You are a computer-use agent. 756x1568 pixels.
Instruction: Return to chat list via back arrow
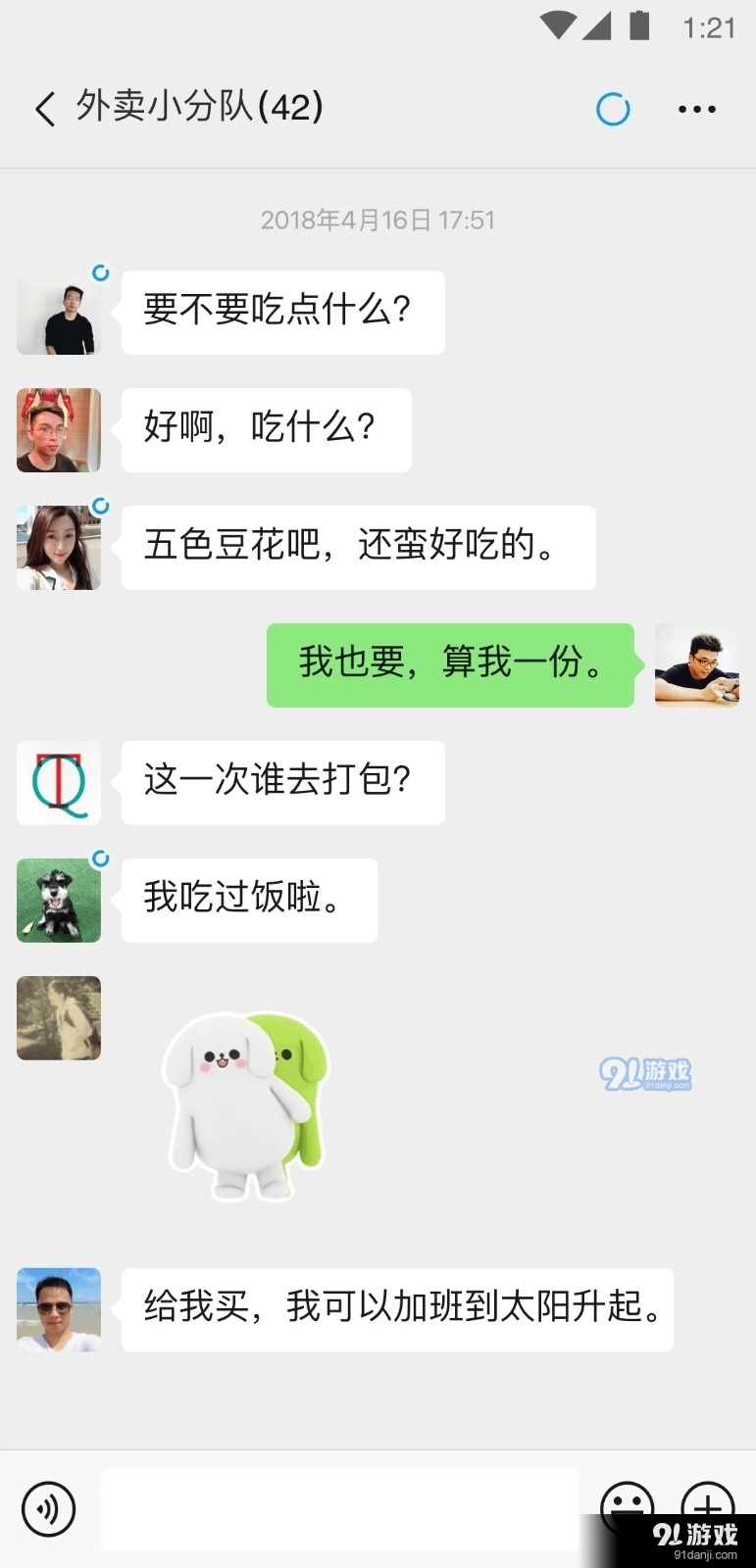[43, 108]
